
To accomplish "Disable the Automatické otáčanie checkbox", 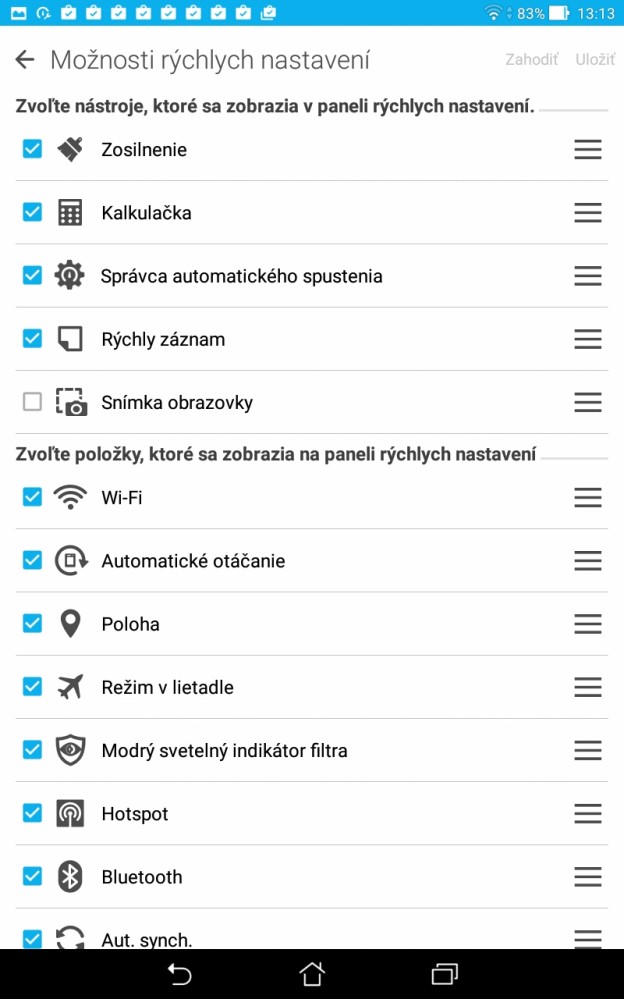I will click(32, 560).
